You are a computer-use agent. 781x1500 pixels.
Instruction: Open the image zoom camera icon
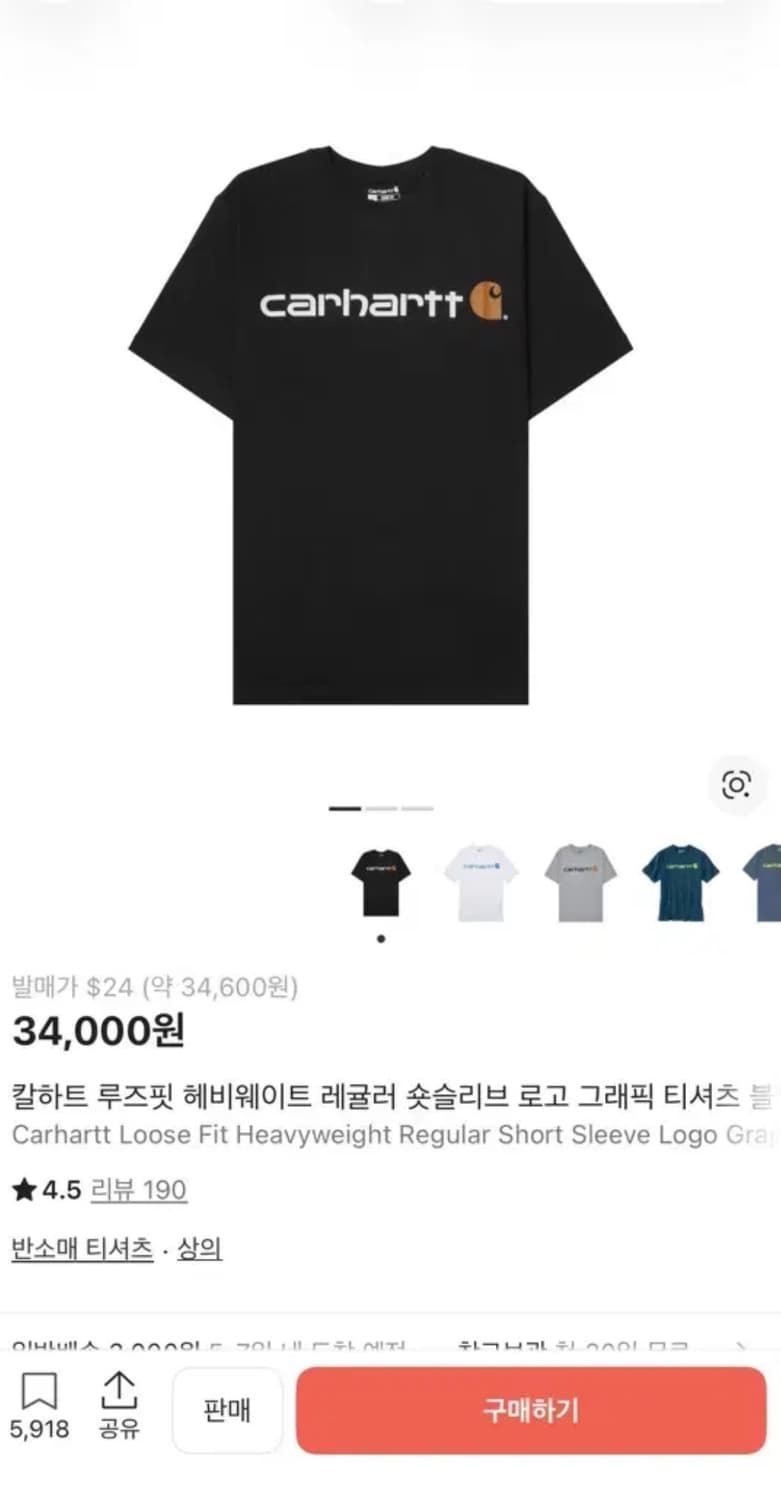736,786
